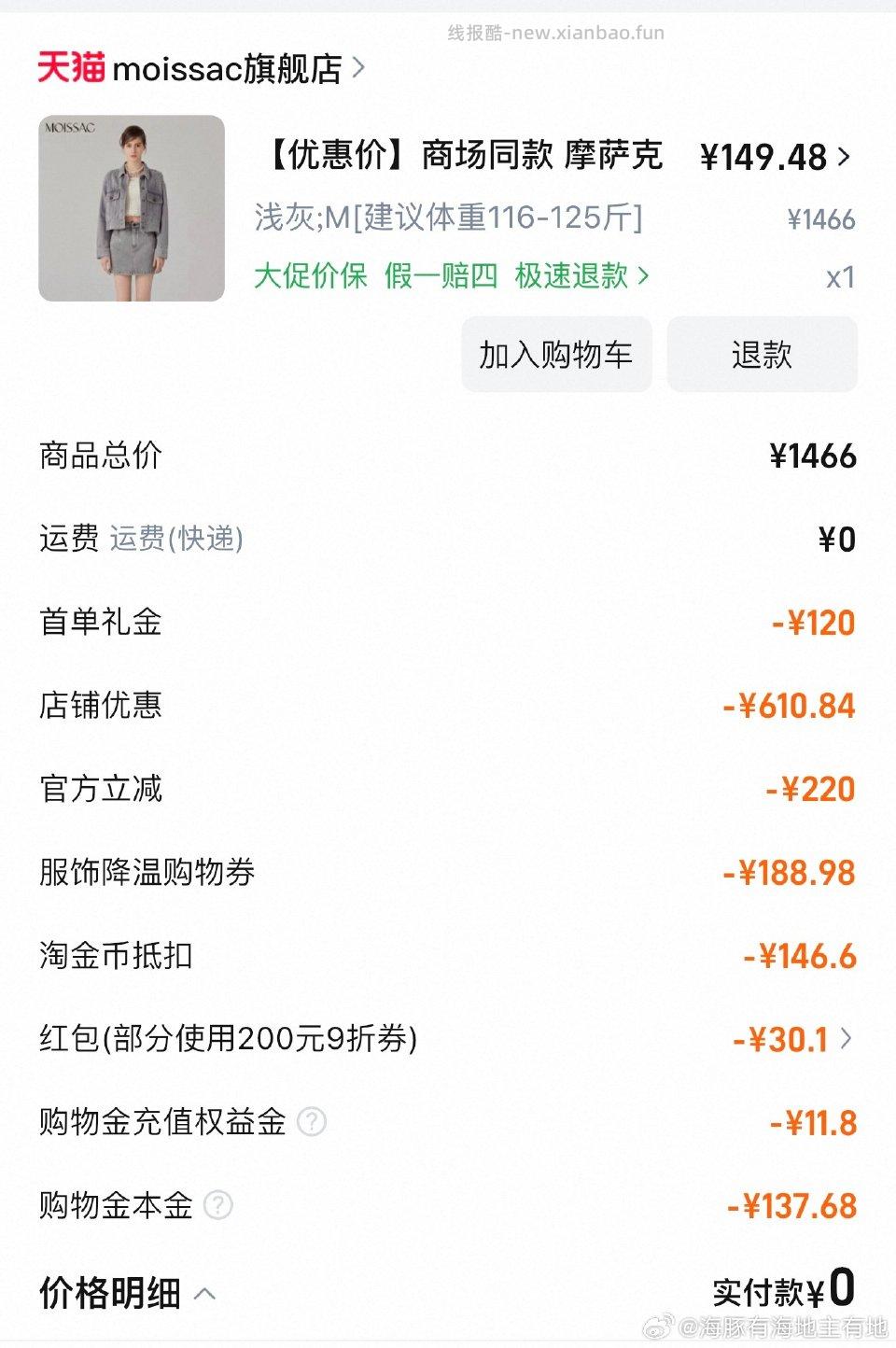Screen dimensions: 896x1348
Task: Expand the price ¥149.48 detail arrow
Action: (x=844, y=157)
